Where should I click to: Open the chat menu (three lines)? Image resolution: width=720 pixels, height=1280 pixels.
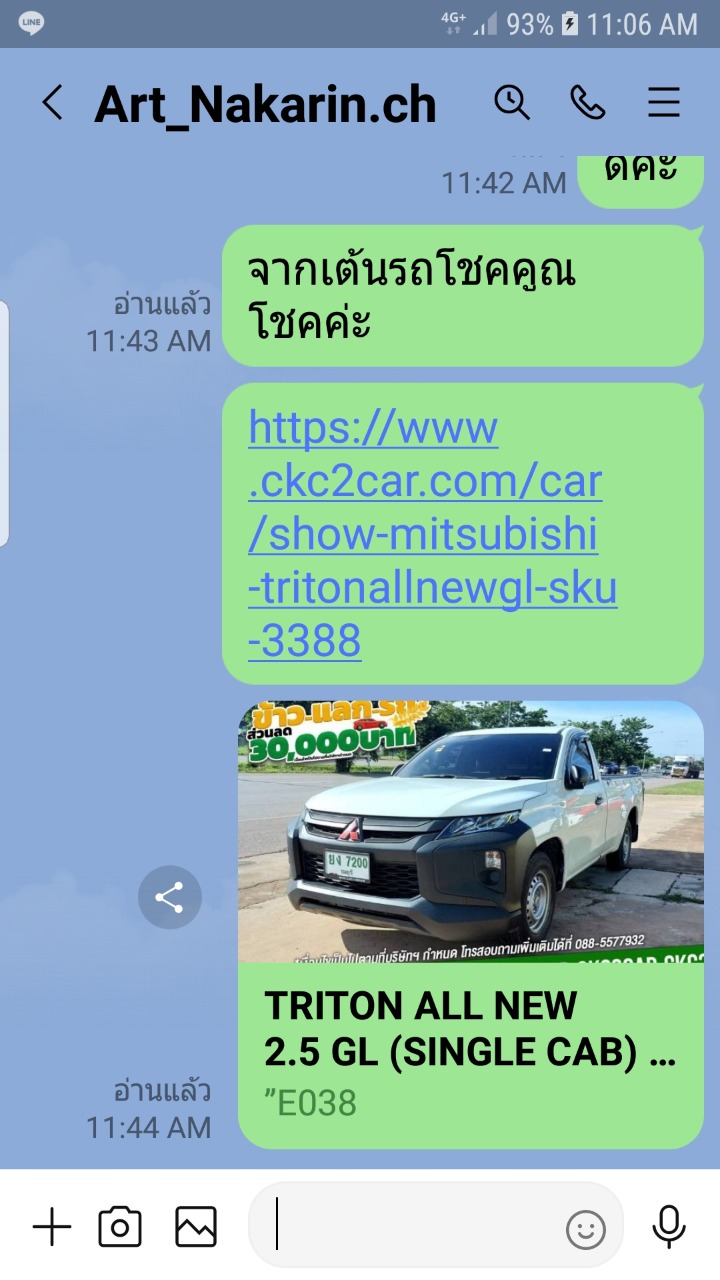coord(664,103)
